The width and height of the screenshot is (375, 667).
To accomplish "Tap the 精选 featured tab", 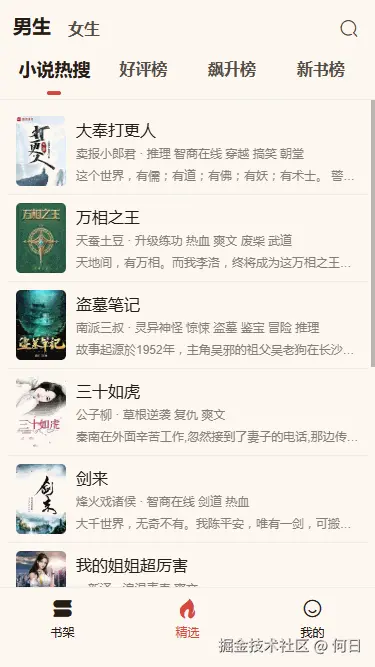I will pyautogui.click(x=187, y=619).
